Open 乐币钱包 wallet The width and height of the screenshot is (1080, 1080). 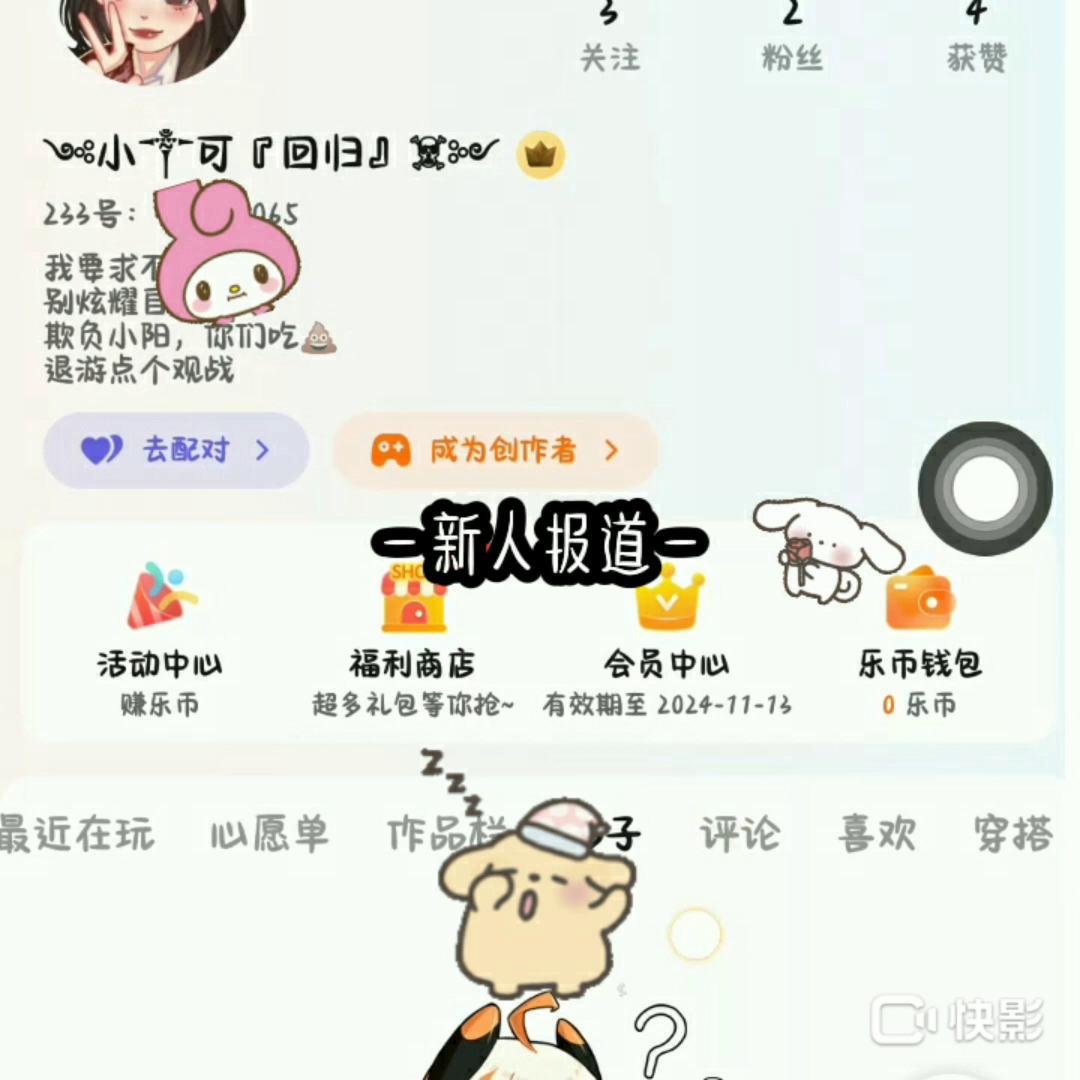(x=920, y=640)
